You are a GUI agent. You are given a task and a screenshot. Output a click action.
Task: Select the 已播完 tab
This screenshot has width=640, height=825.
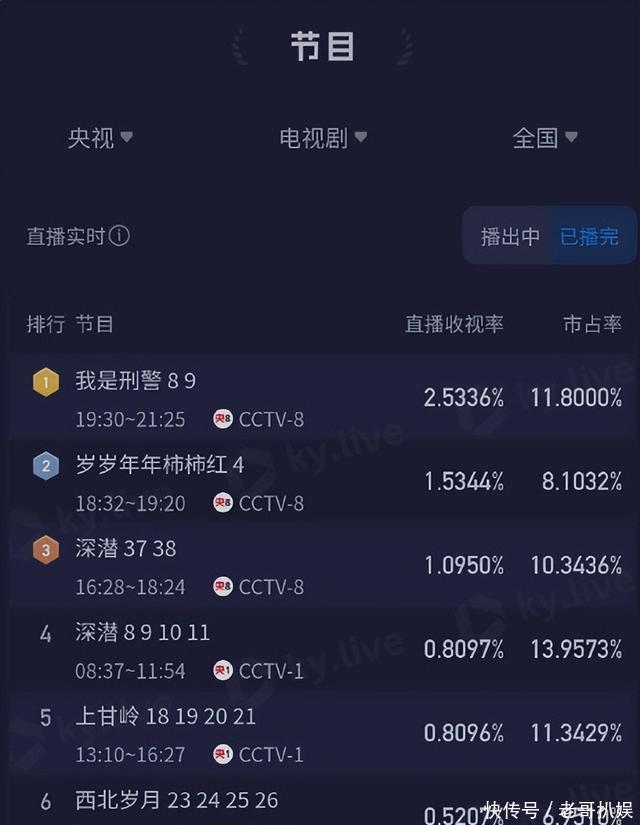pyautogui.click(x=589, y=237)
